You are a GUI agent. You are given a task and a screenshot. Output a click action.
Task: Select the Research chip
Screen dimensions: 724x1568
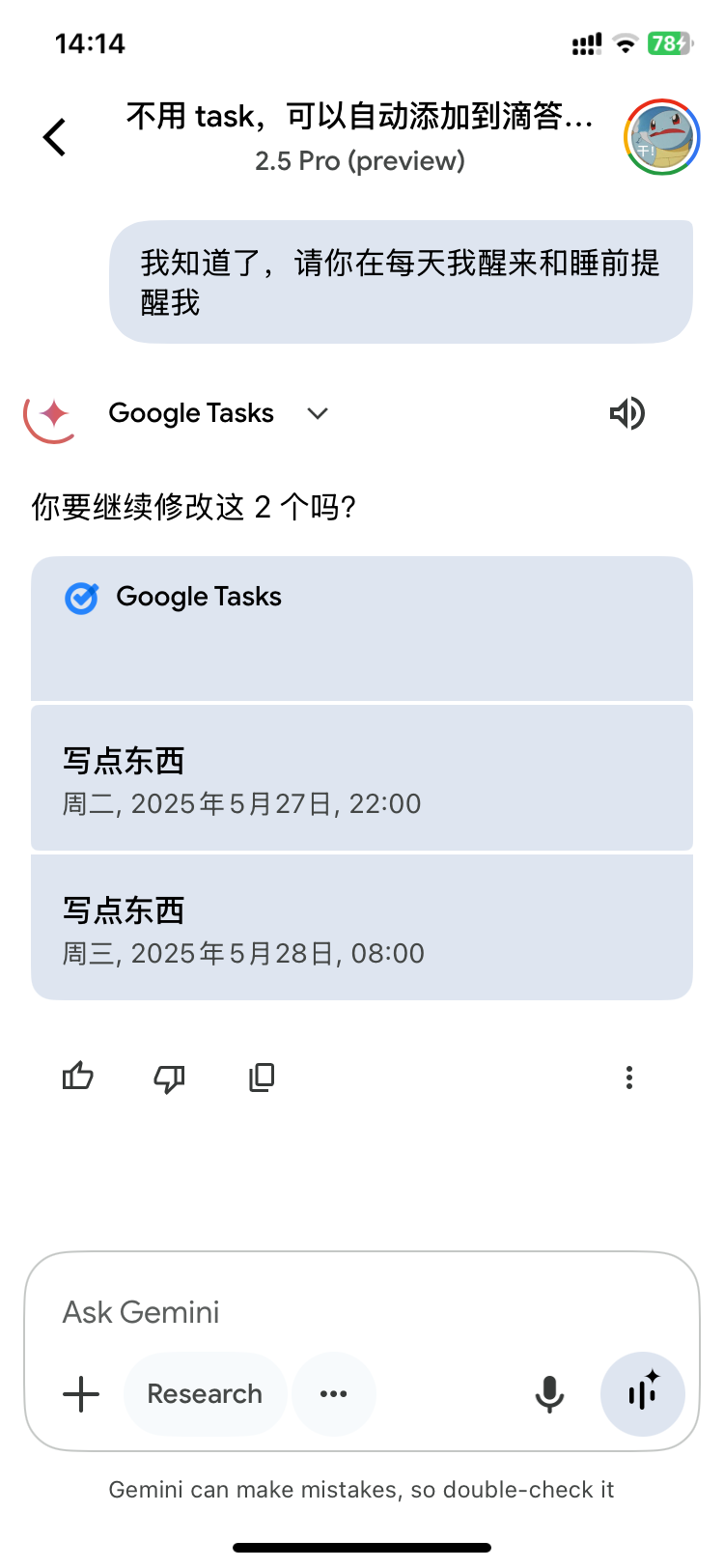(x=205, y=1394)
